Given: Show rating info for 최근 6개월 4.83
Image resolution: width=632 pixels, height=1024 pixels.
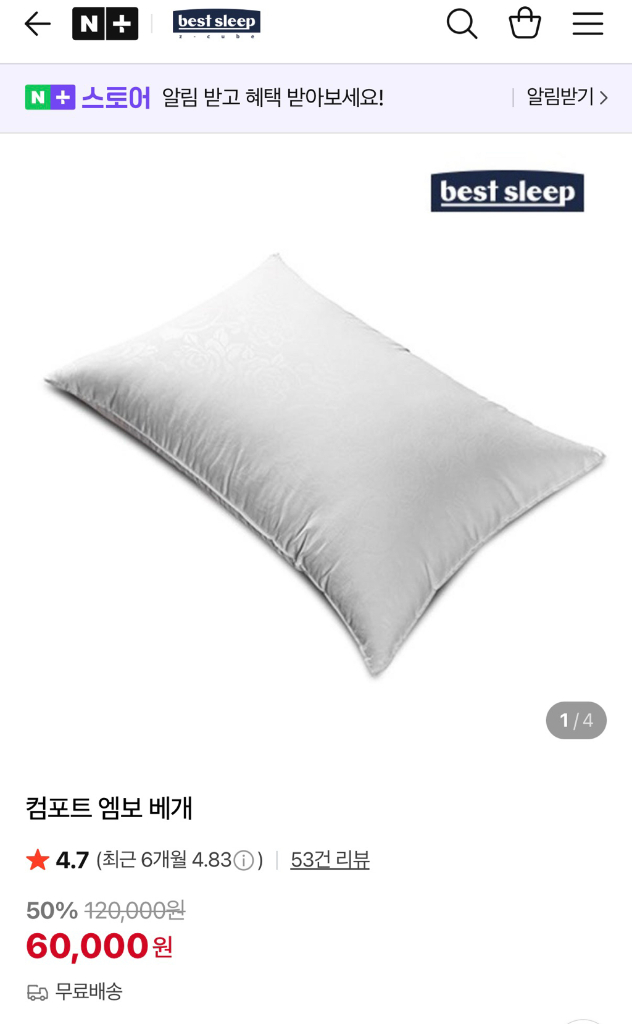Looking at the screenshot, I should point(244,861).
